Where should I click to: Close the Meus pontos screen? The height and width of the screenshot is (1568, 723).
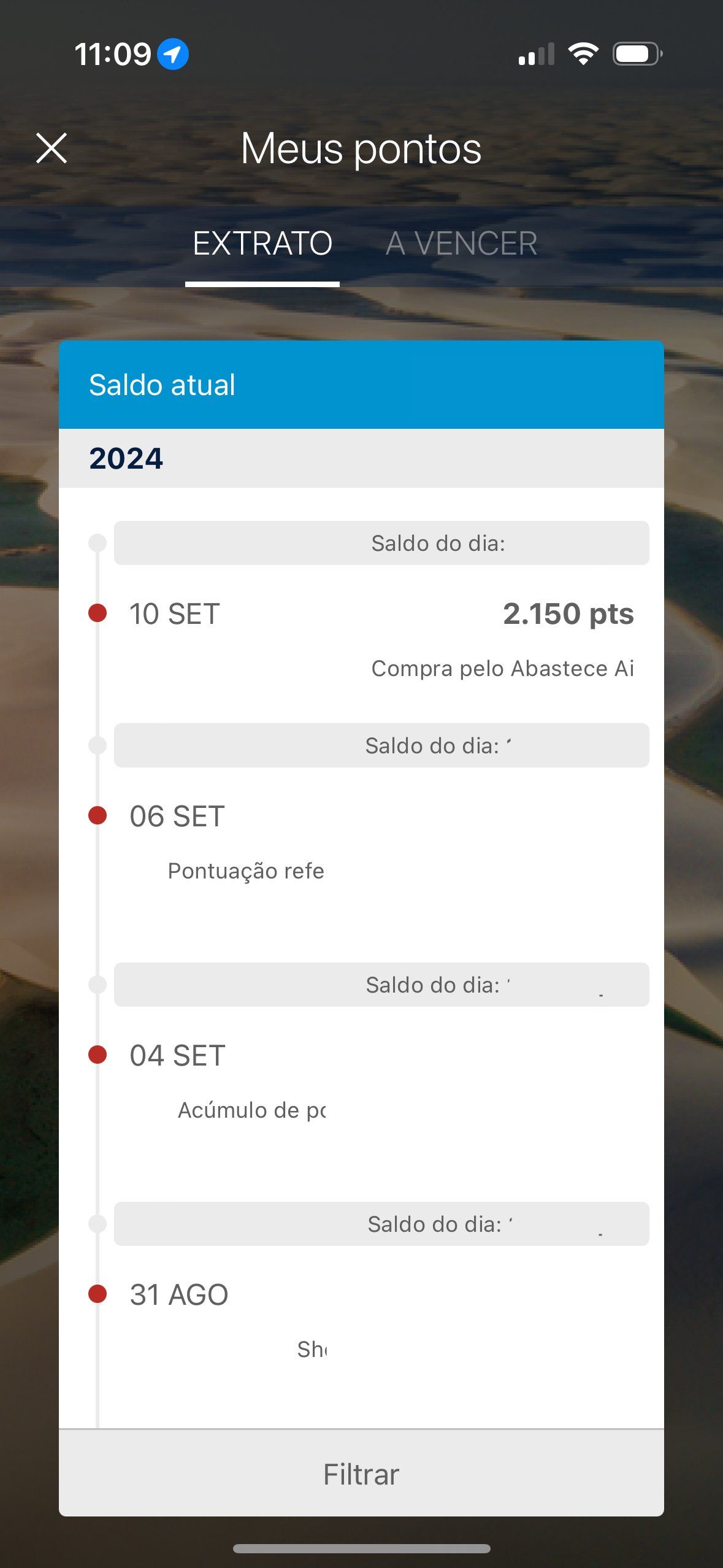click(x=52, y=148)
